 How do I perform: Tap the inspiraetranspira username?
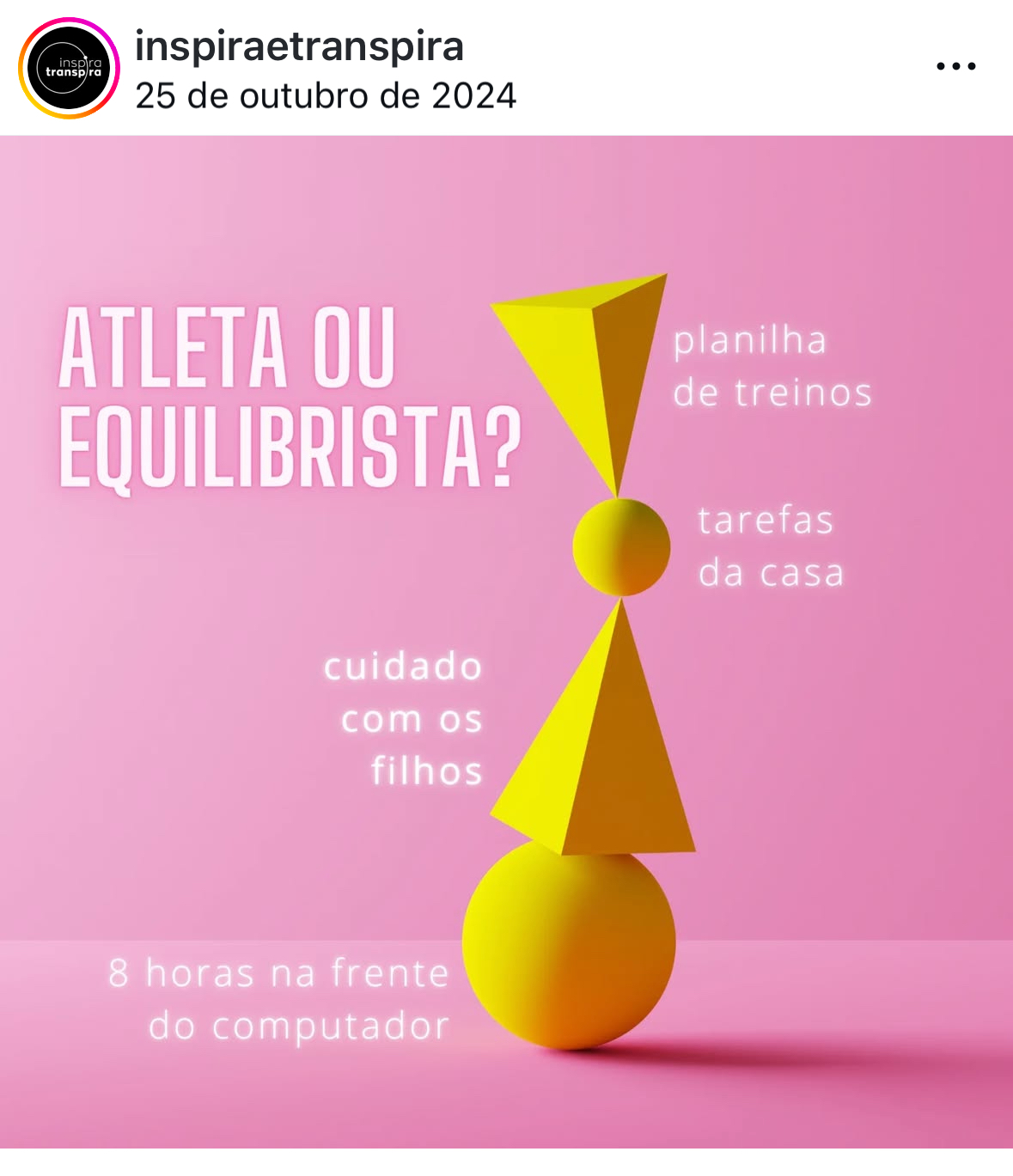299,46
